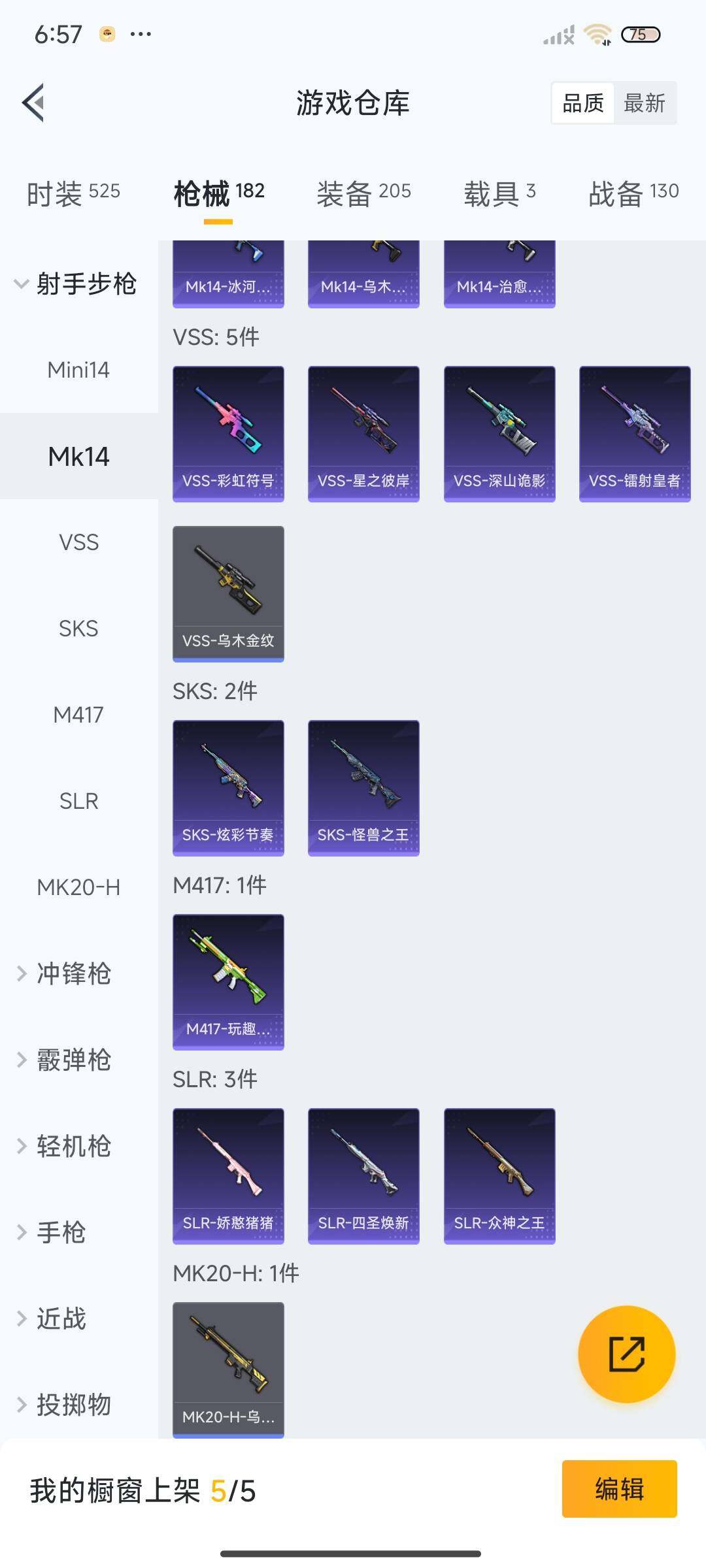Select MK20-H in the sidebar

click(x=78, y=887)
